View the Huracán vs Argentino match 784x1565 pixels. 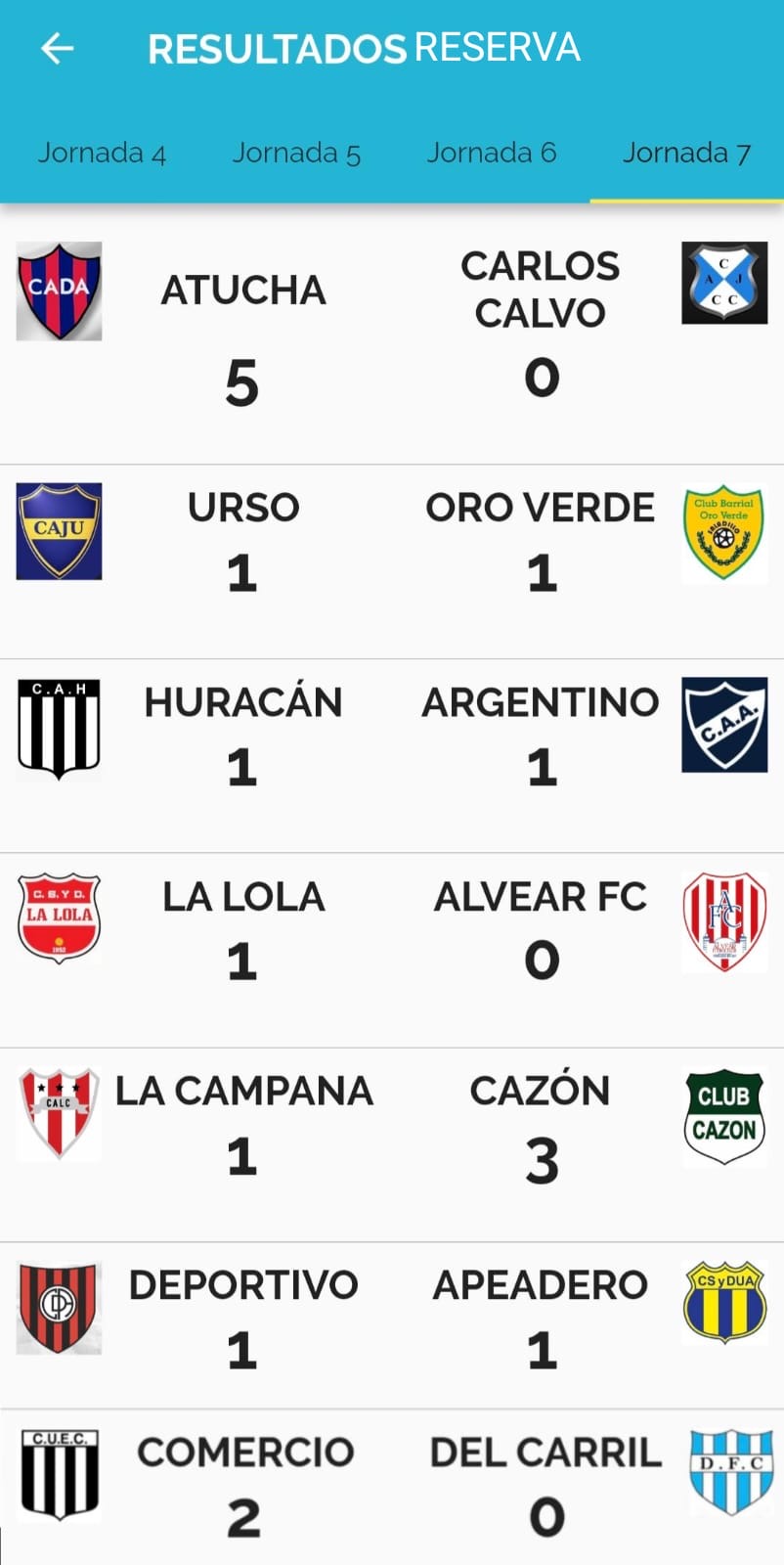(391, 754)
